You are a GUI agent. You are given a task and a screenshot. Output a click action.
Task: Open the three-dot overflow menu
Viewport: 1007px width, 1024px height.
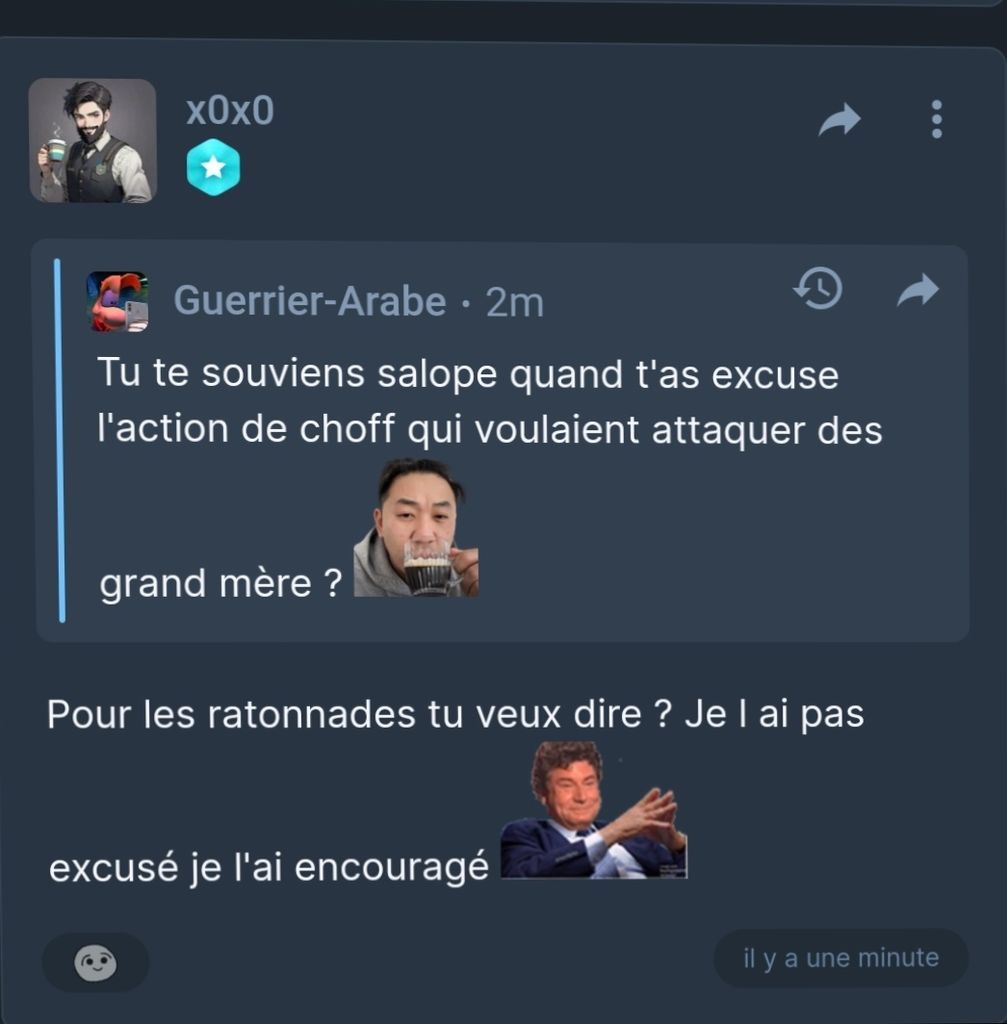pyautogui.click(x=936, y=119)
